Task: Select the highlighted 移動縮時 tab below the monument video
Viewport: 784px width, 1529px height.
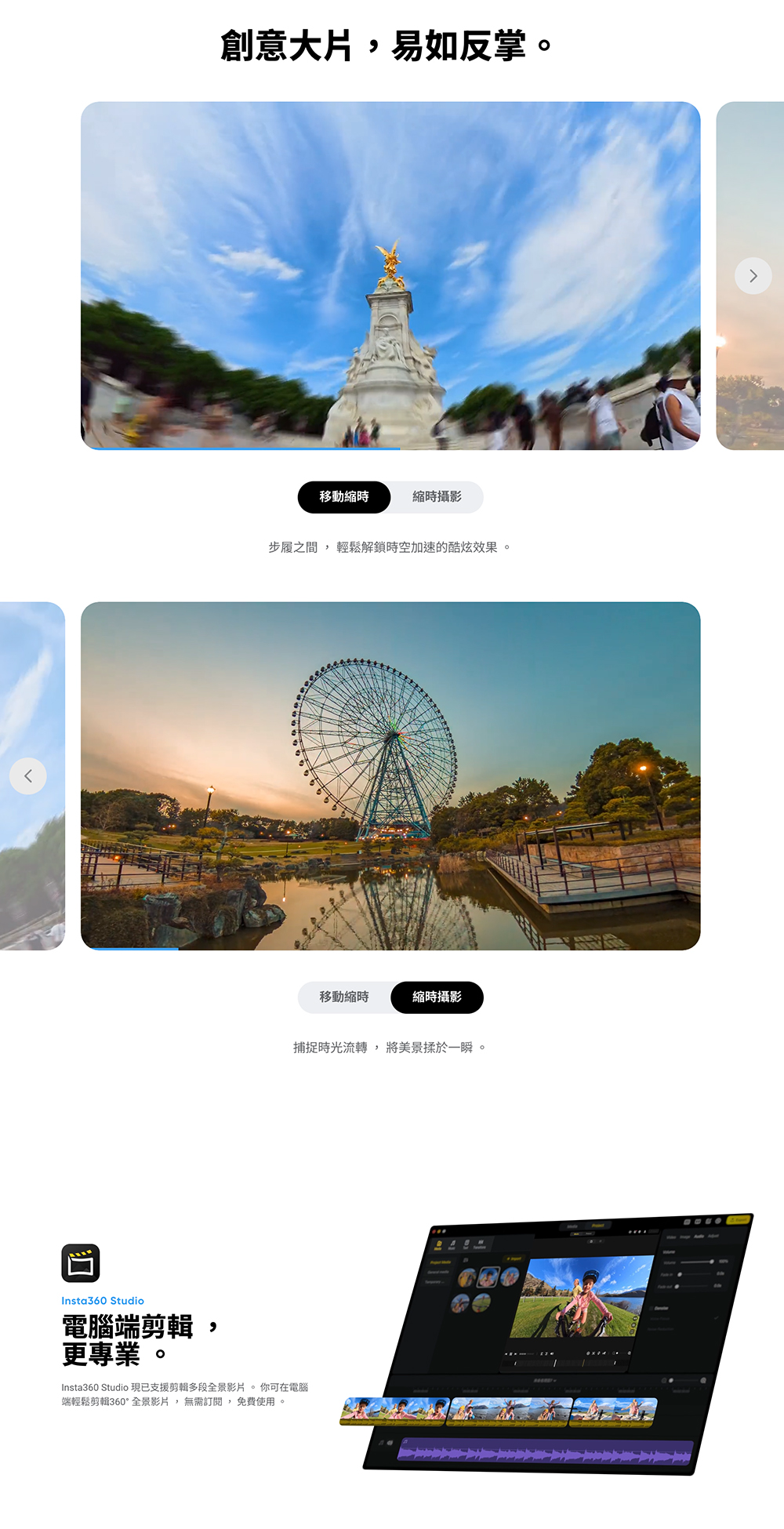Action: (344, 497)
